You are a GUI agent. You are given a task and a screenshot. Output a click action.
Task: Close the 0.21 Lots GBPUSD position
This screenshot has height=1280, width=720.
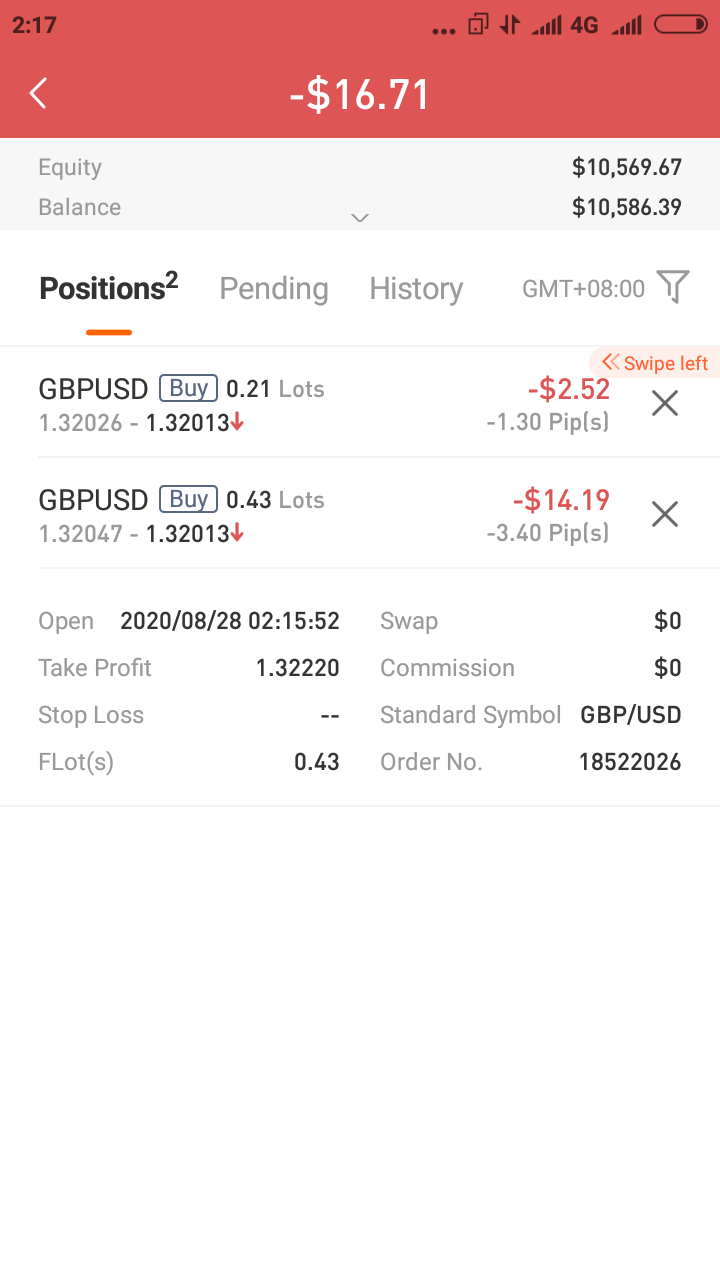(665, 403)
